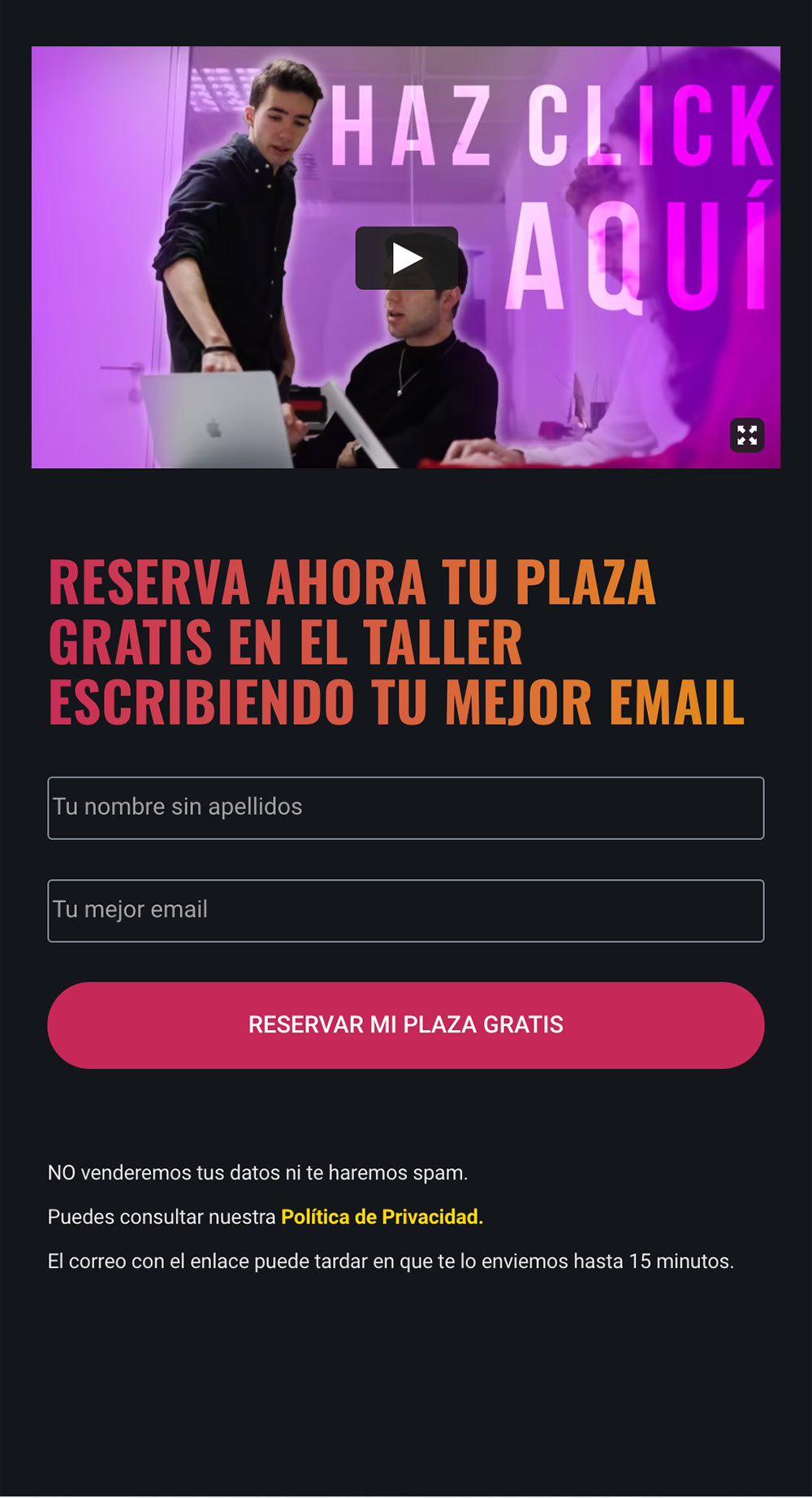The height and width of the screenshot is (1498, 812).
Task: Open the Política de Privacidad link
Action: (x=382, y=1217)
